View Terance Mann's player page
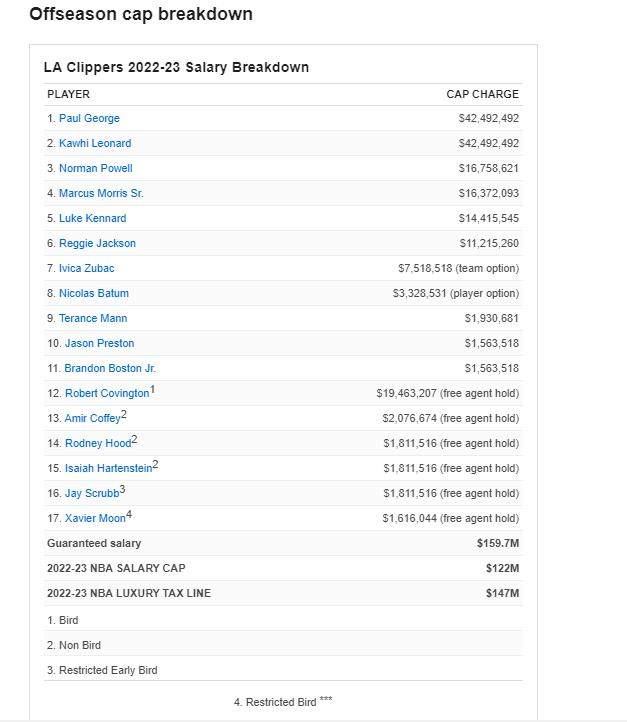Screen dimensions: 627x722 [x=93, y=318]
